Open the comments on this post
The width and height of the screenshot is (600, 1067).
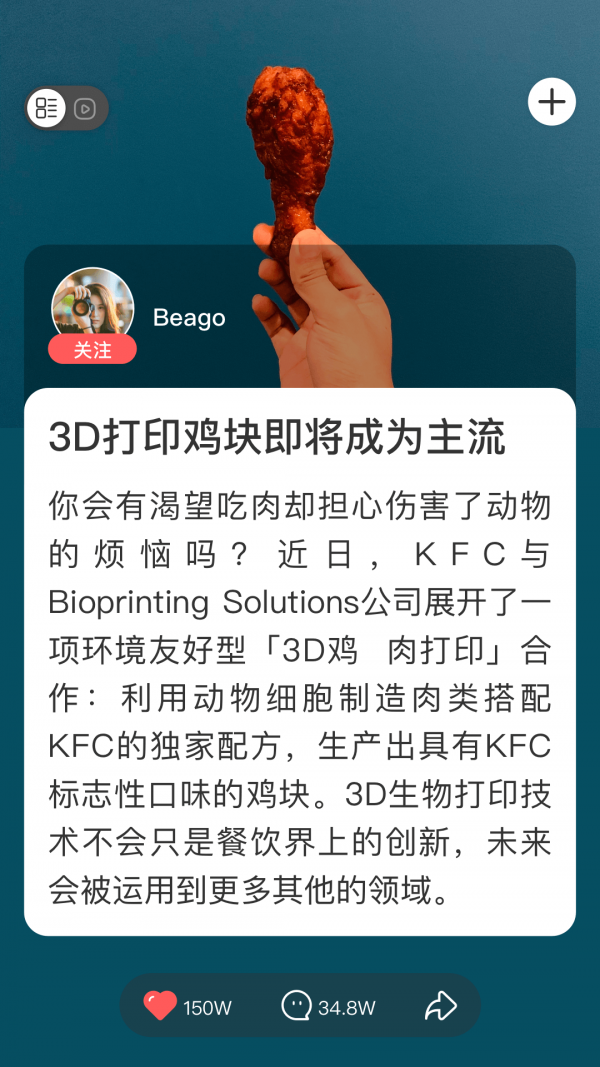[x=297, y=1006]
